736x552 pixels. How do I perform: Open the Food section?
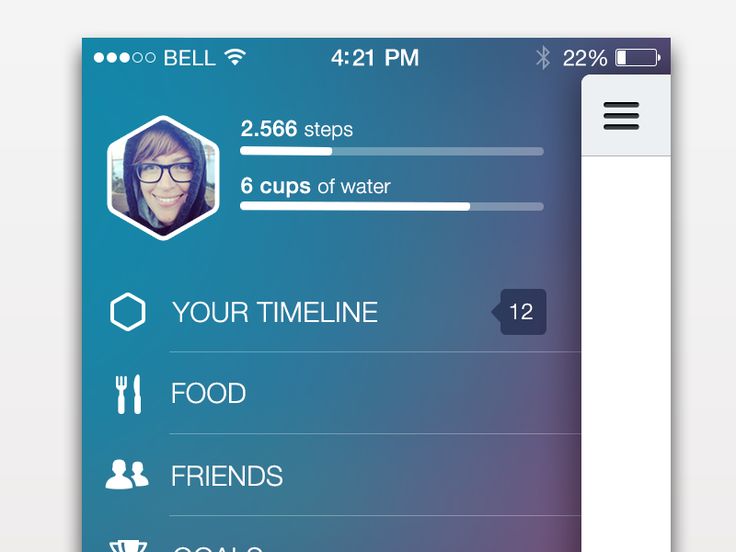coord(208,393)
